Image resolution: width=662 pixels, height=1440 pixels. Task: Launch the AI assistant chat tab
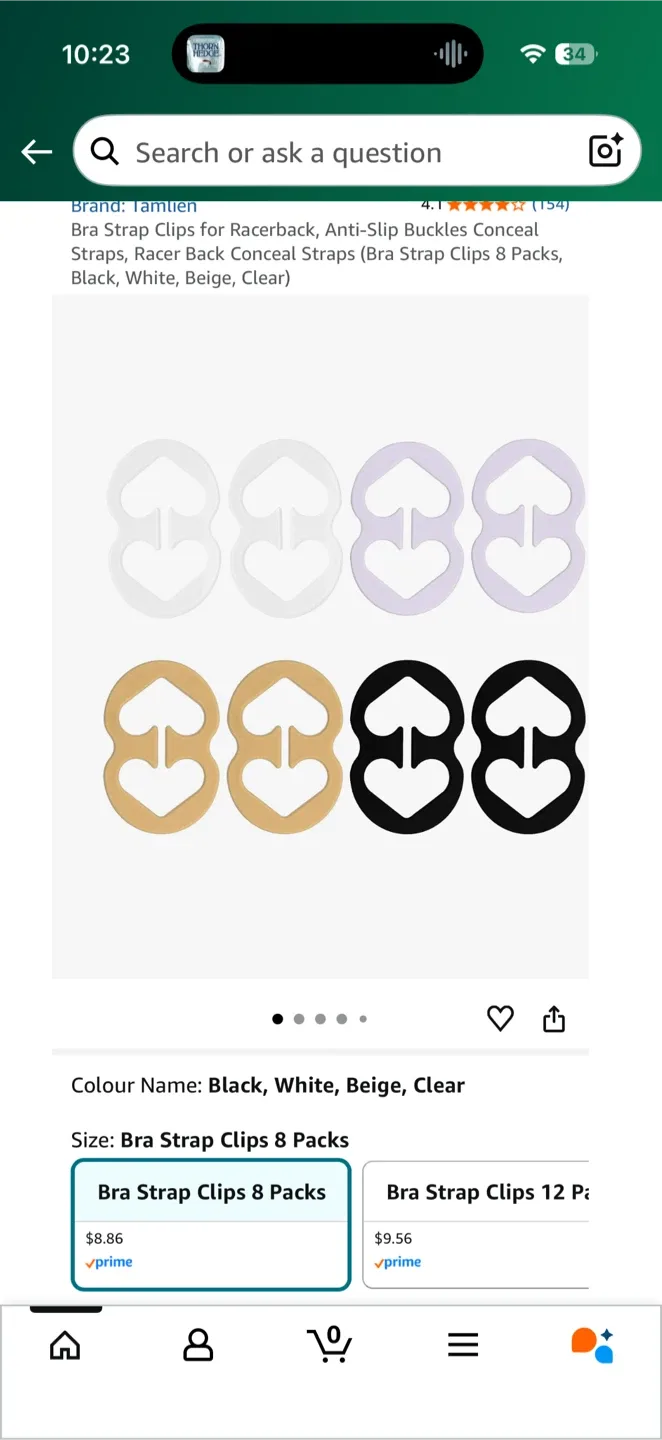click(592, 1345)
